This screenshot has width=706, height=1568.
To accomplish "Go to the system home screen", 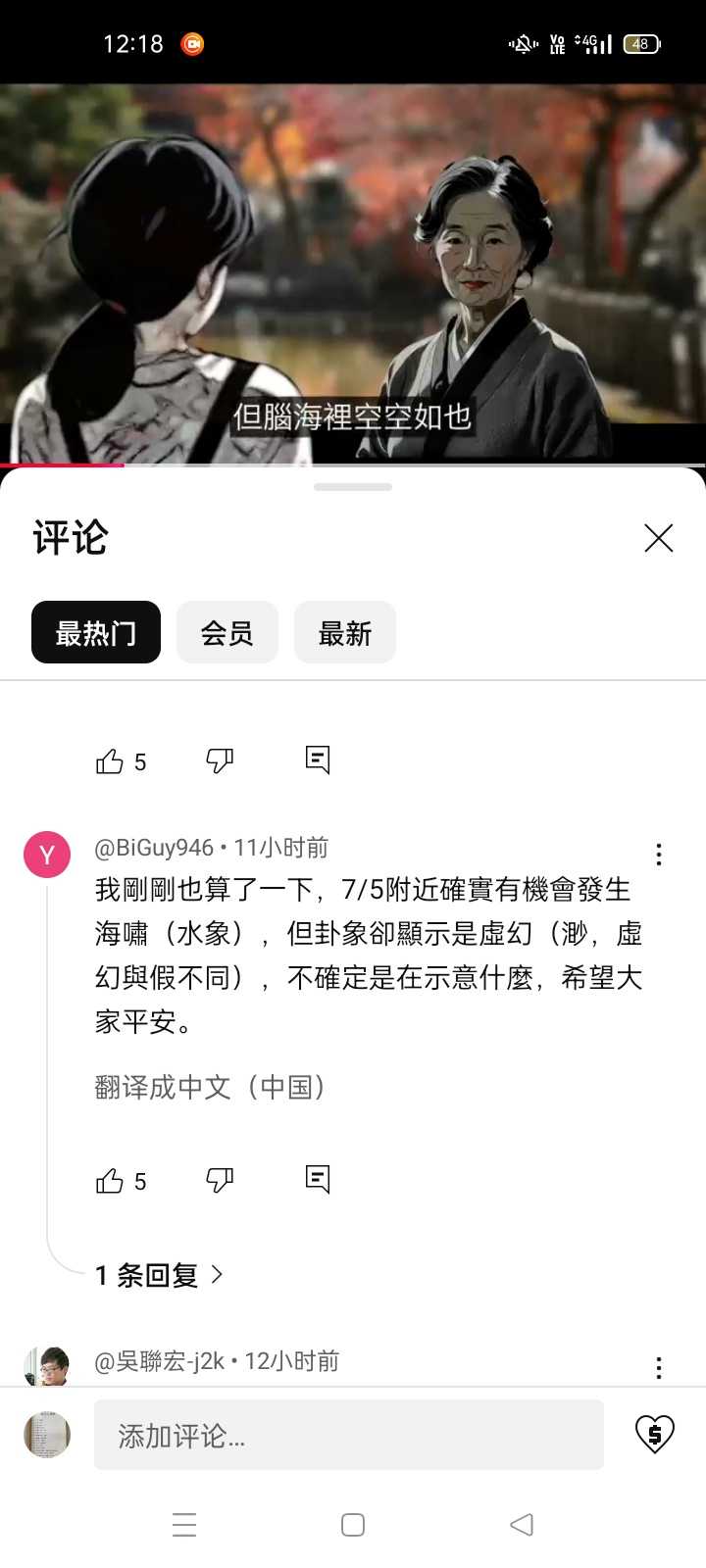I will [x=353, y=1525].
